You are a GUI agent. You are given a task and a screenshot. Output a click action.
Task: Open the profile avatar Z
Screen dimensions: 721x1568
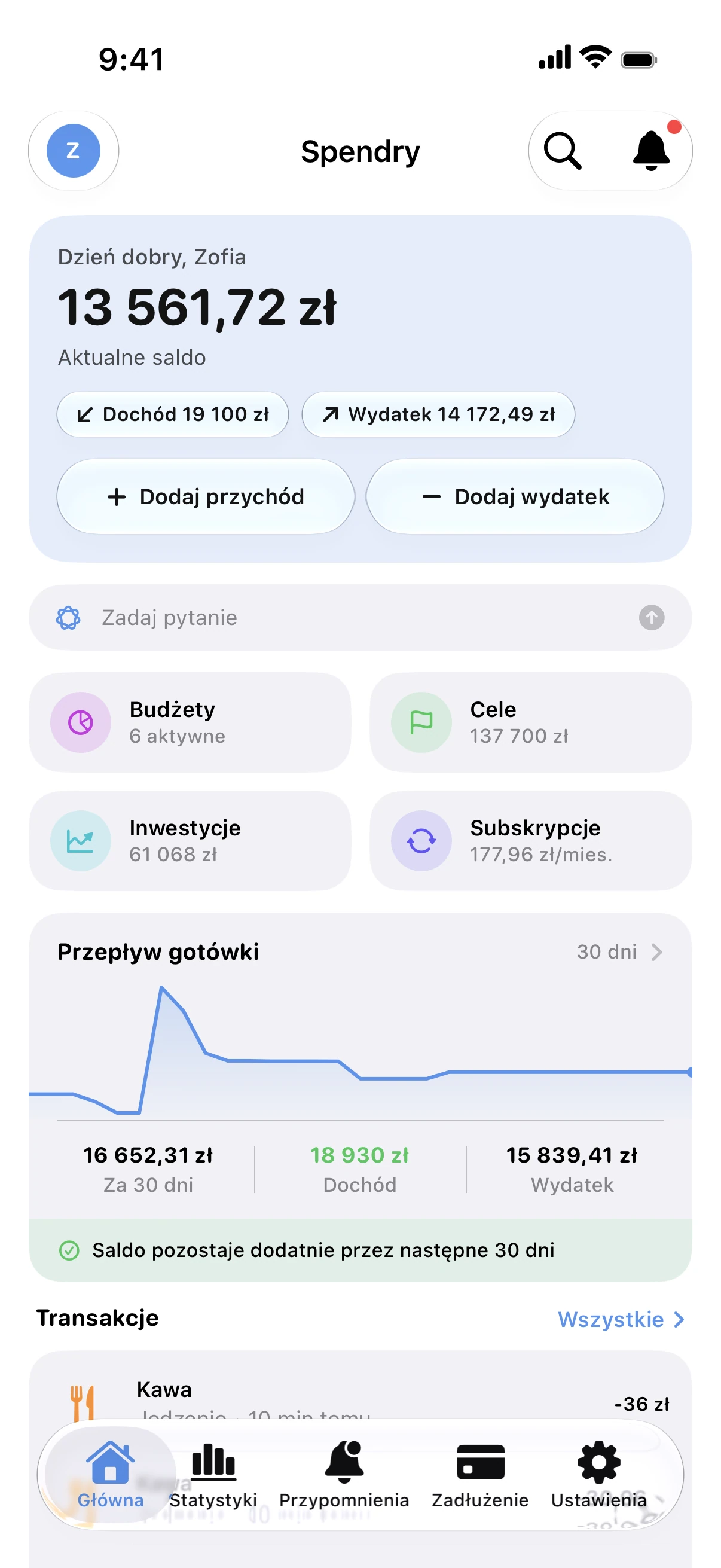pyautogui.click(x=74, y=150)
